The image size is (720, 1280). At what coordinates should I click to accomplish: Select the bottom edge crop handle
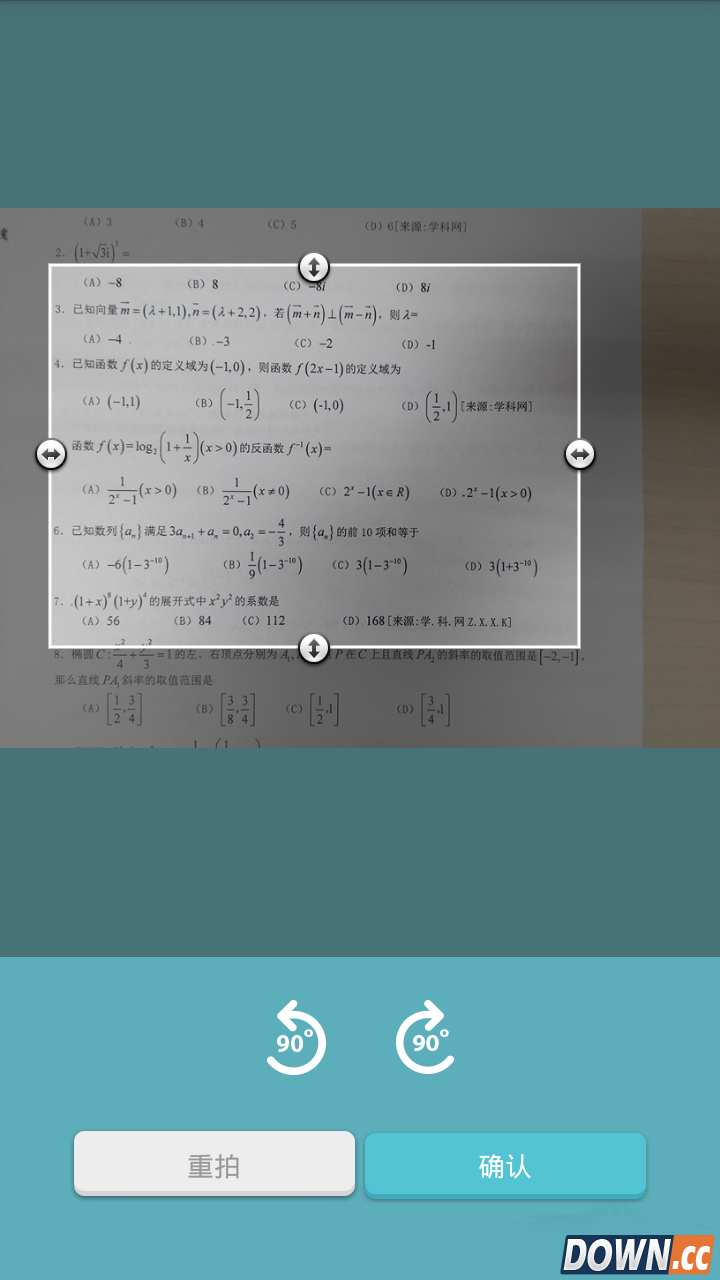[314, 648]
